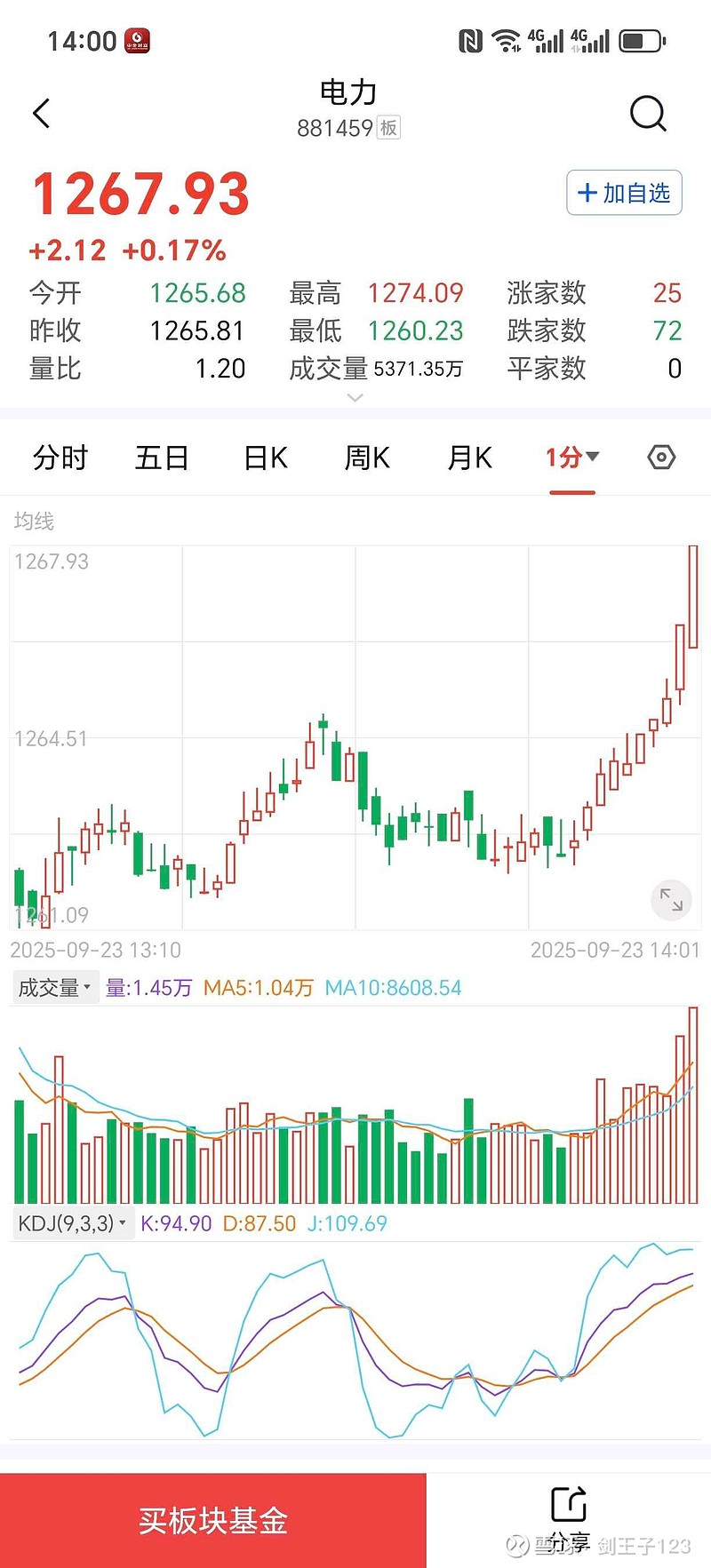Viewport: 711px width, 1568px height.
Task: Open the 1分 period dropdown
Action: (572, 458)
